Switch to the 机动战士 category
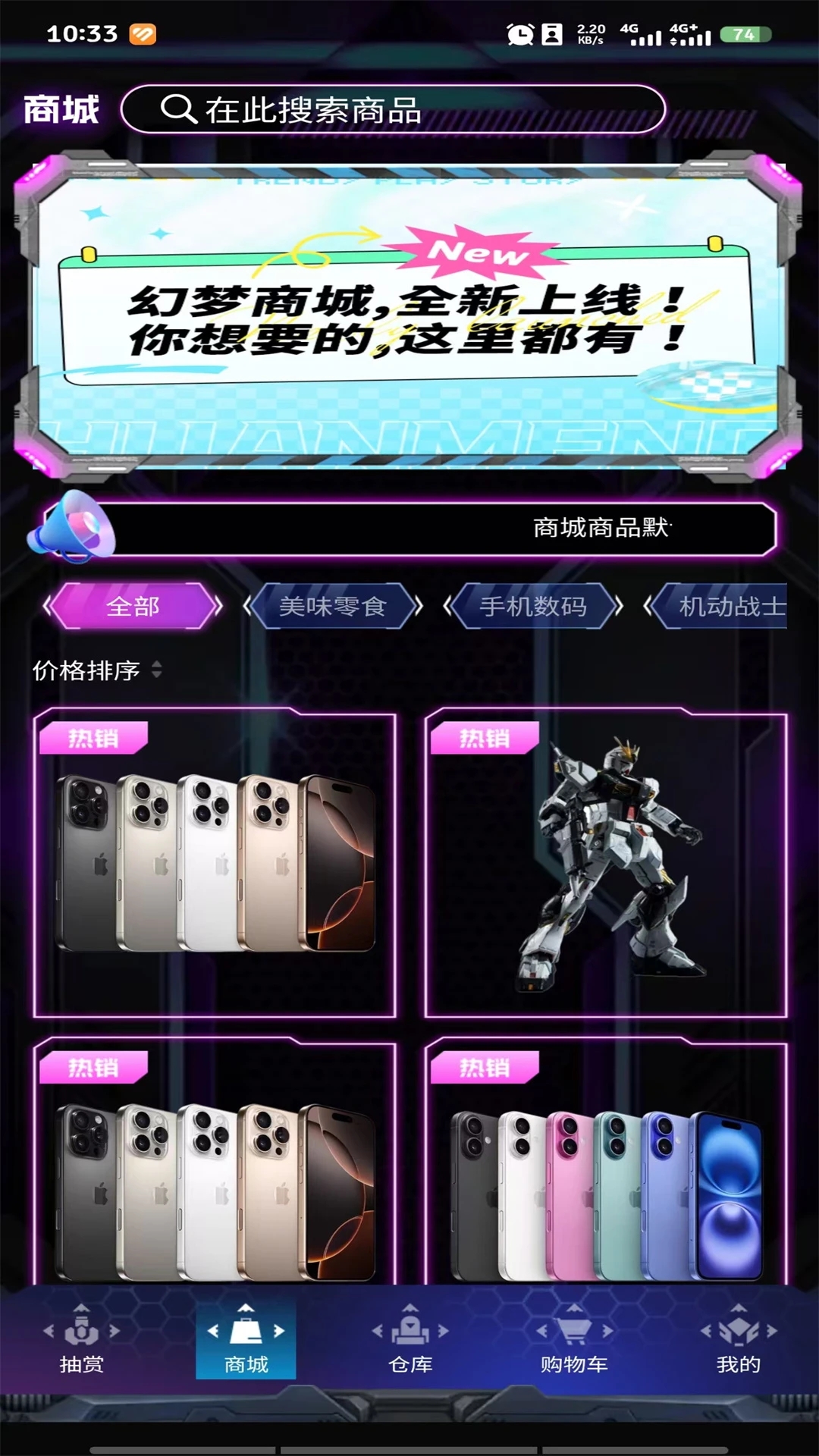The height and width of the screenshot is (1456, 819). click(x=726, y=607)
